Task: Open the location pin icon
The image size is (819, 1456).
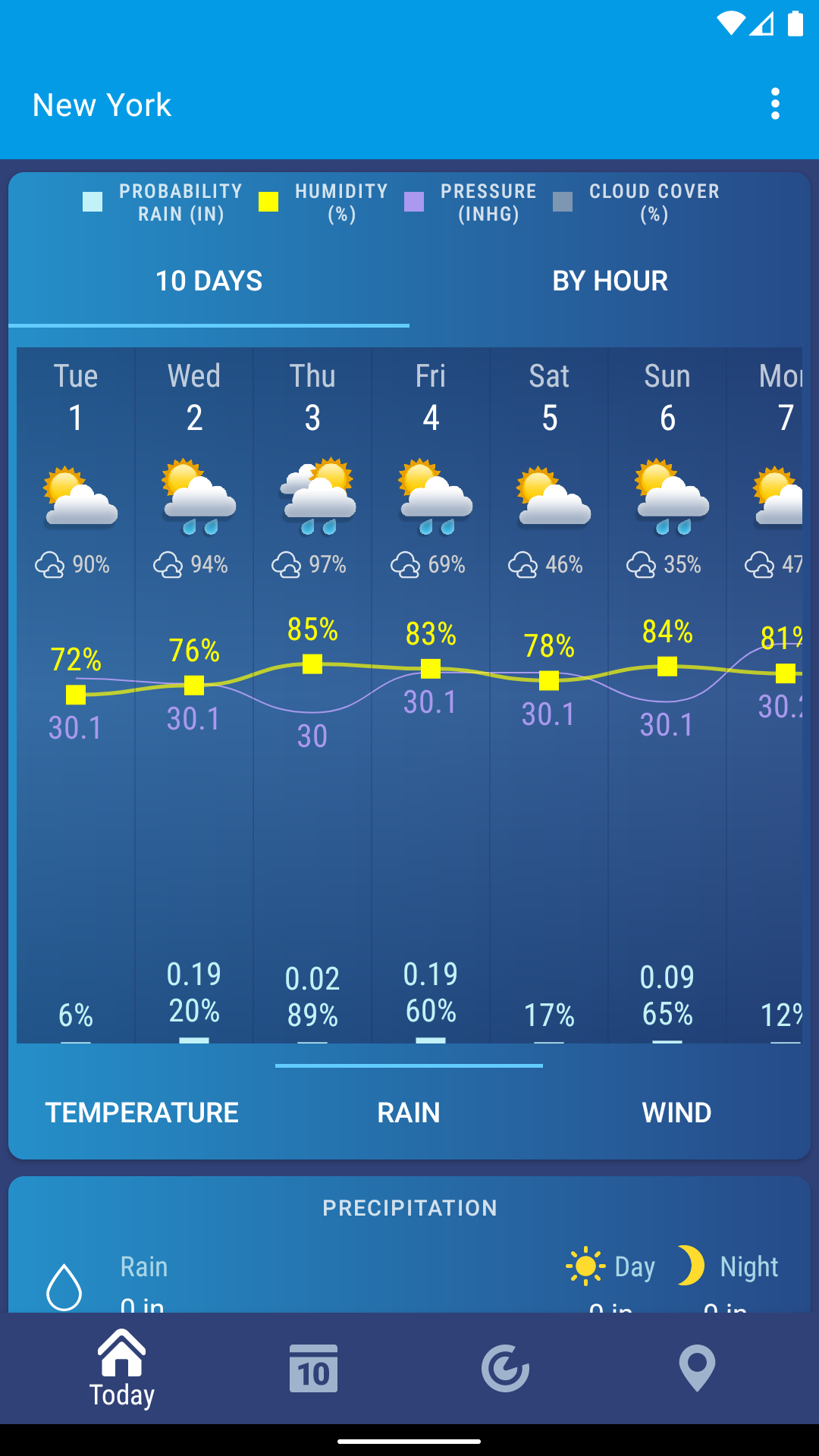Action: [697, 1369]
